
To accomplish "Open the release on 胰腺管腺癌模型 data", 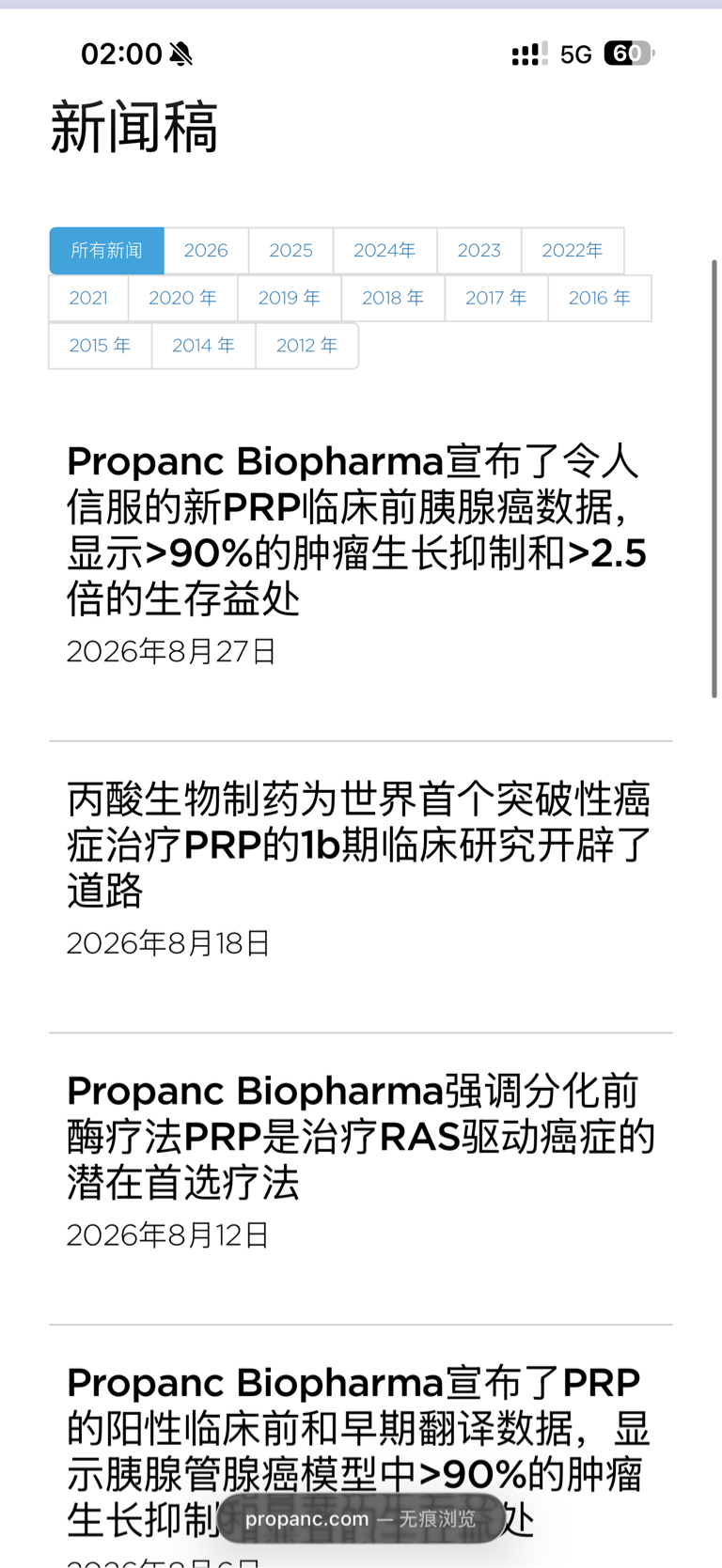I will point(358,1452).
